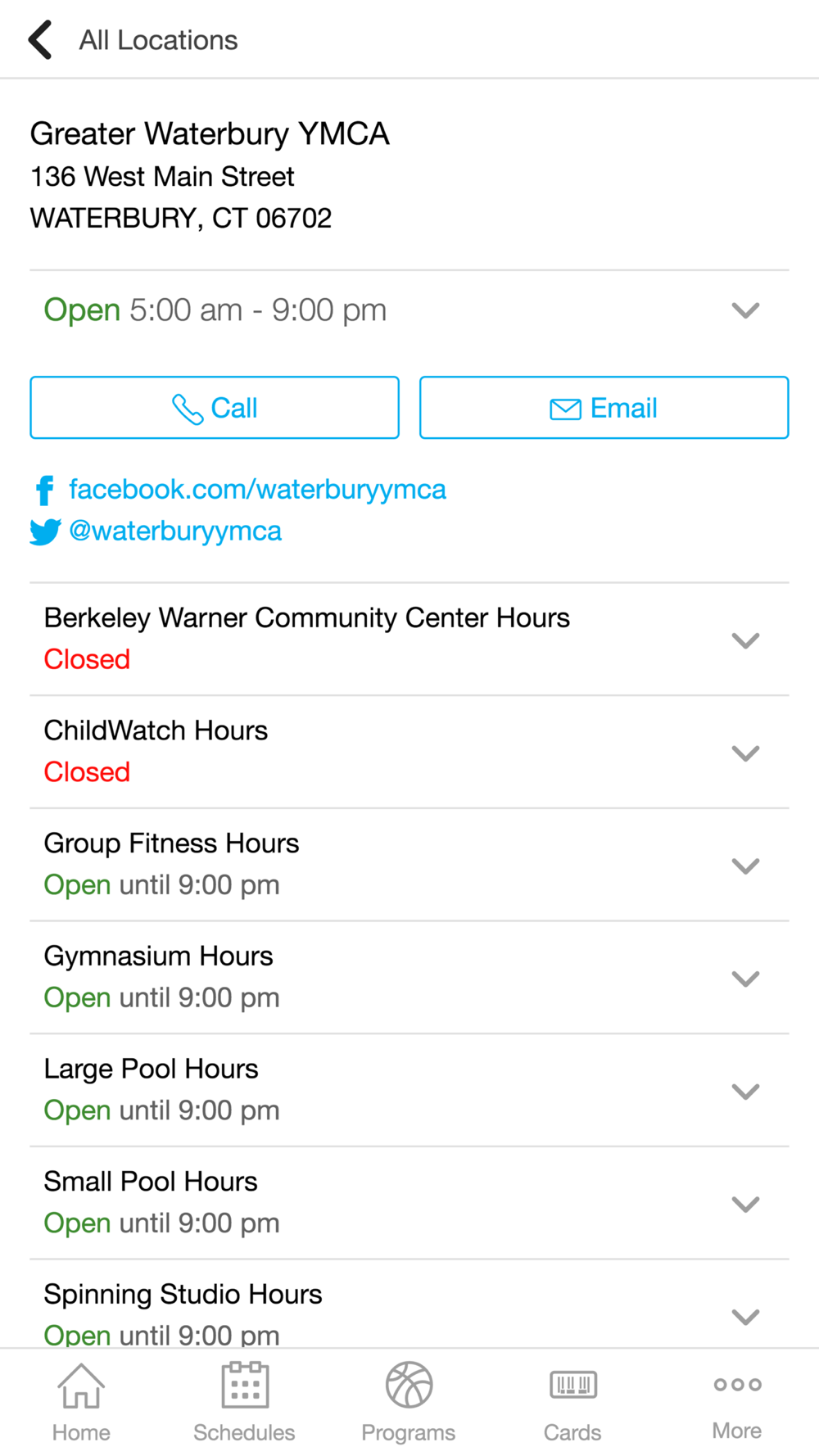Open the More tab
Viewport: 819px width, 1456px height.
(x=737, y=1403)
